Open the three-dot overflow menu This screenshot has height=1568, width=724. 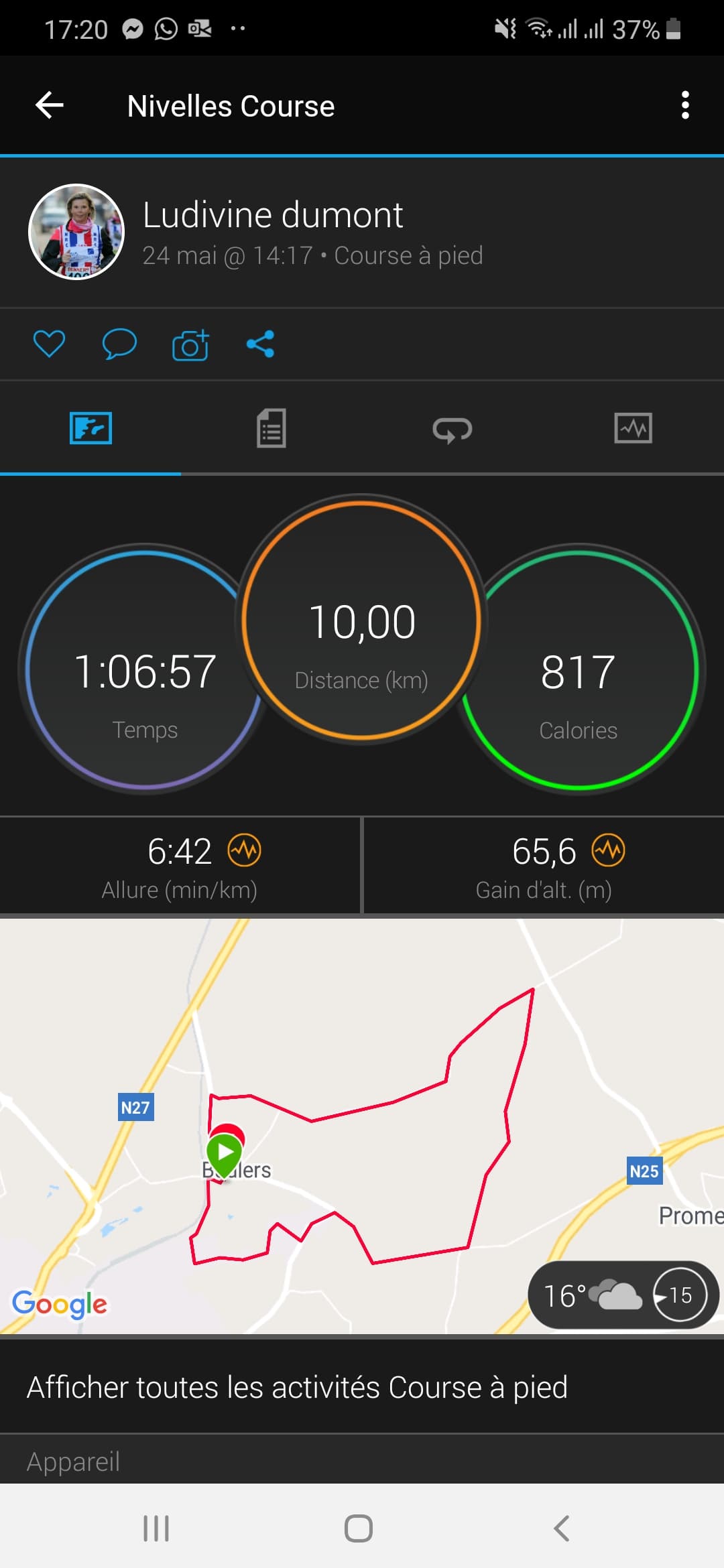click(x=684, y=105)
